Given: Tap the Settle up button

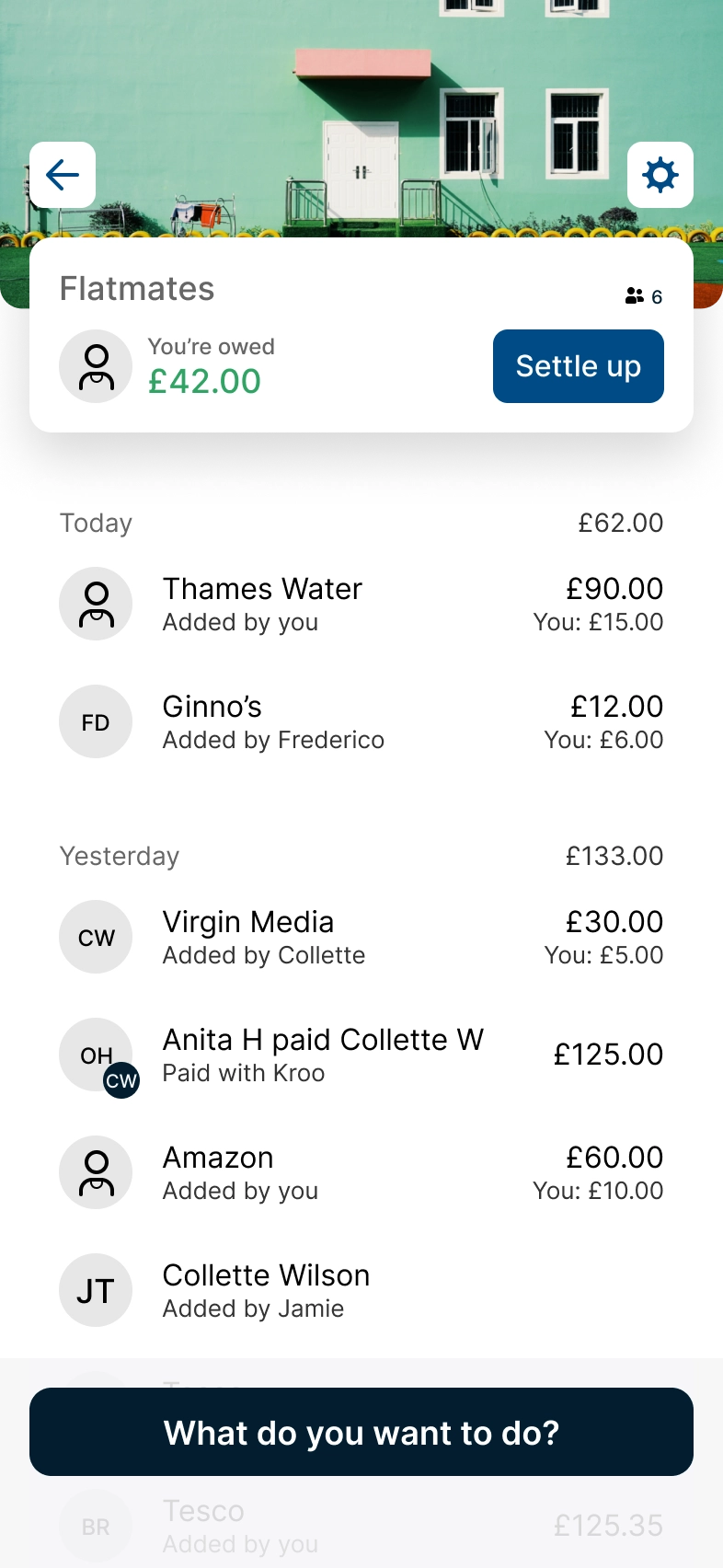Looking at the screenshot, I should pyautogui.click(x=579, y=366).
